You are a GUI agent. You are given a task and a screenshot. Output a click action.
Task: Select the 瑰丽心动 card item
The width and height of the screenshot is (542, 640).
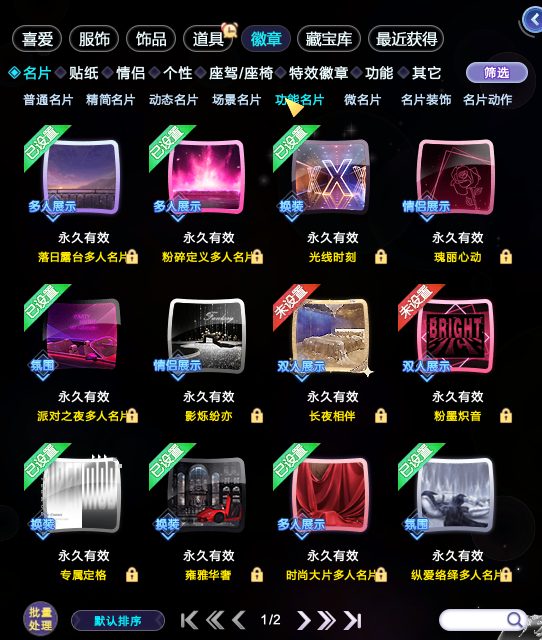tap(456, 176)
